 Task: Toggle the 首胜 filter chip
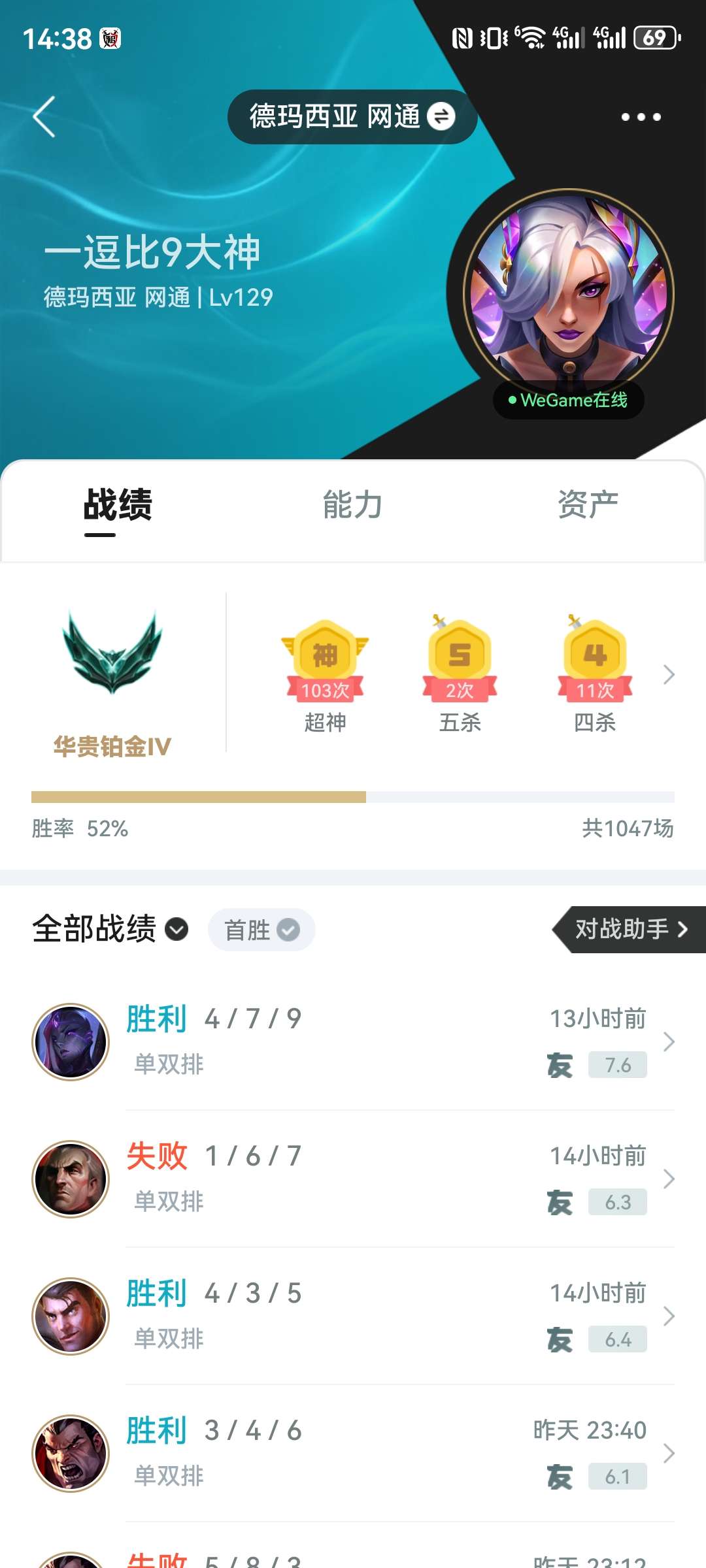tap(261, 930)
